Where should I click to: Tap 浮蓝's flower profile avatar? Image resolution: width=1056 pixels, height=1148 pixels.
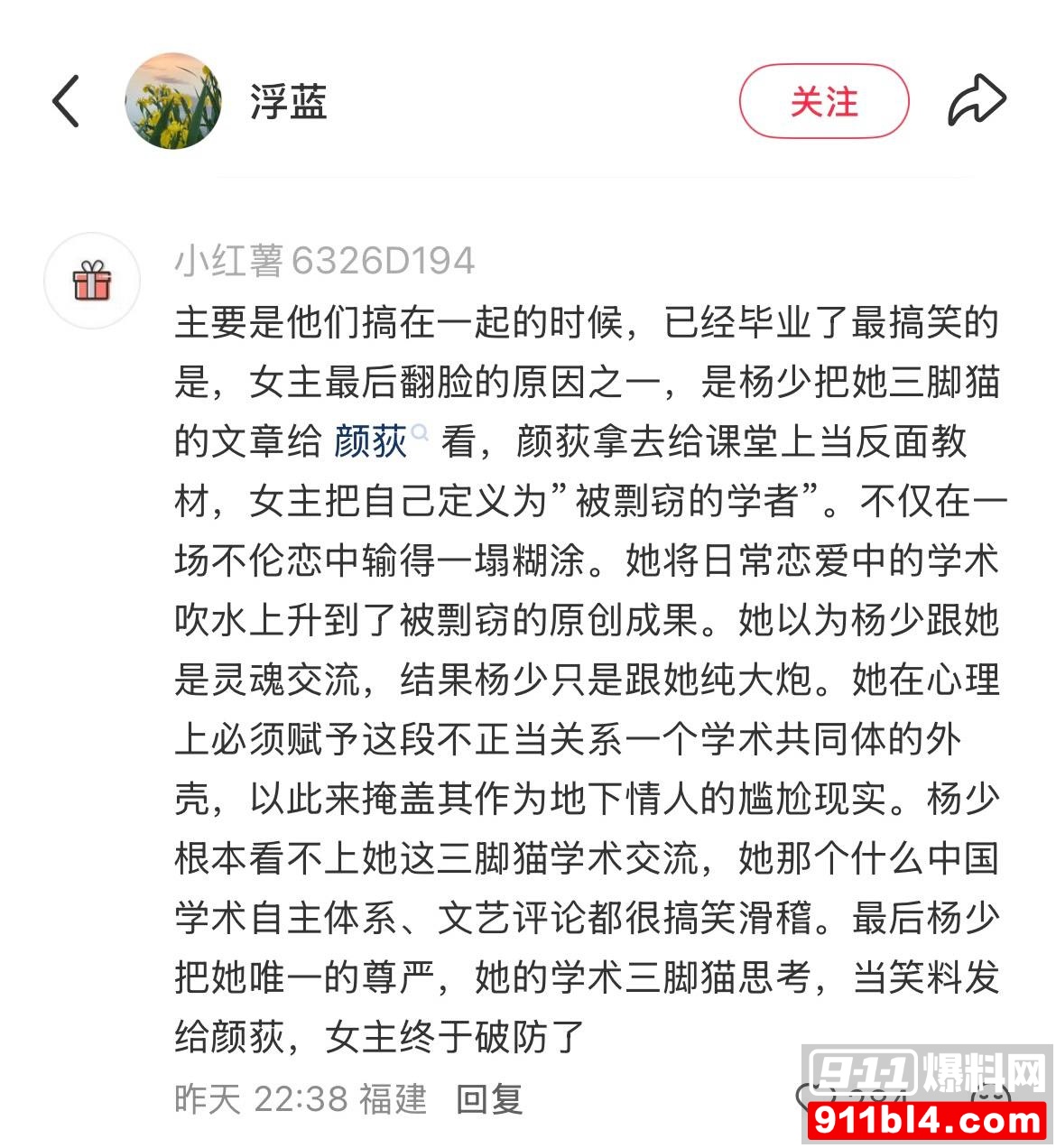click(174, 101)
